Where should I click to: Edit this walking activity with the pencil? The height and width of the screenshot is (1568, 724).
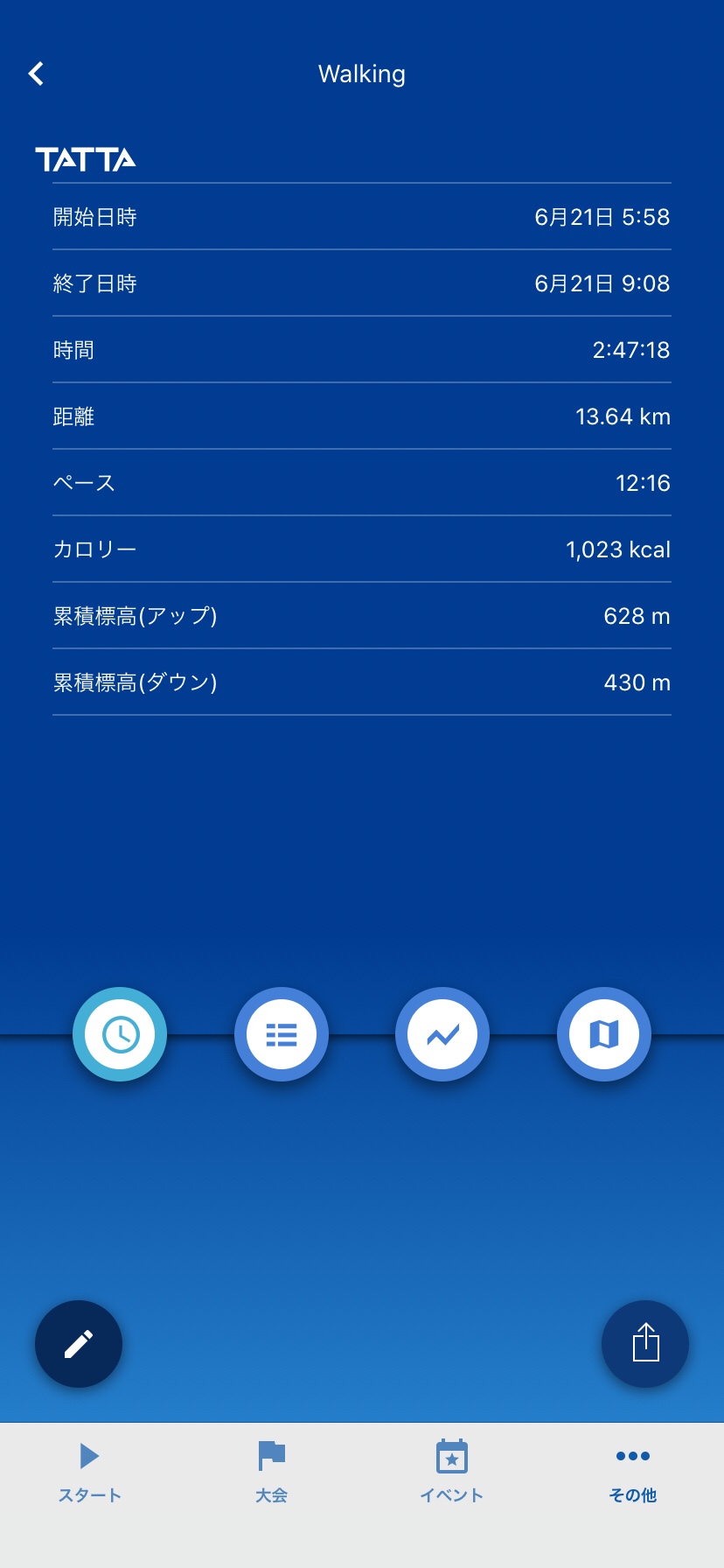[79, 1344]
